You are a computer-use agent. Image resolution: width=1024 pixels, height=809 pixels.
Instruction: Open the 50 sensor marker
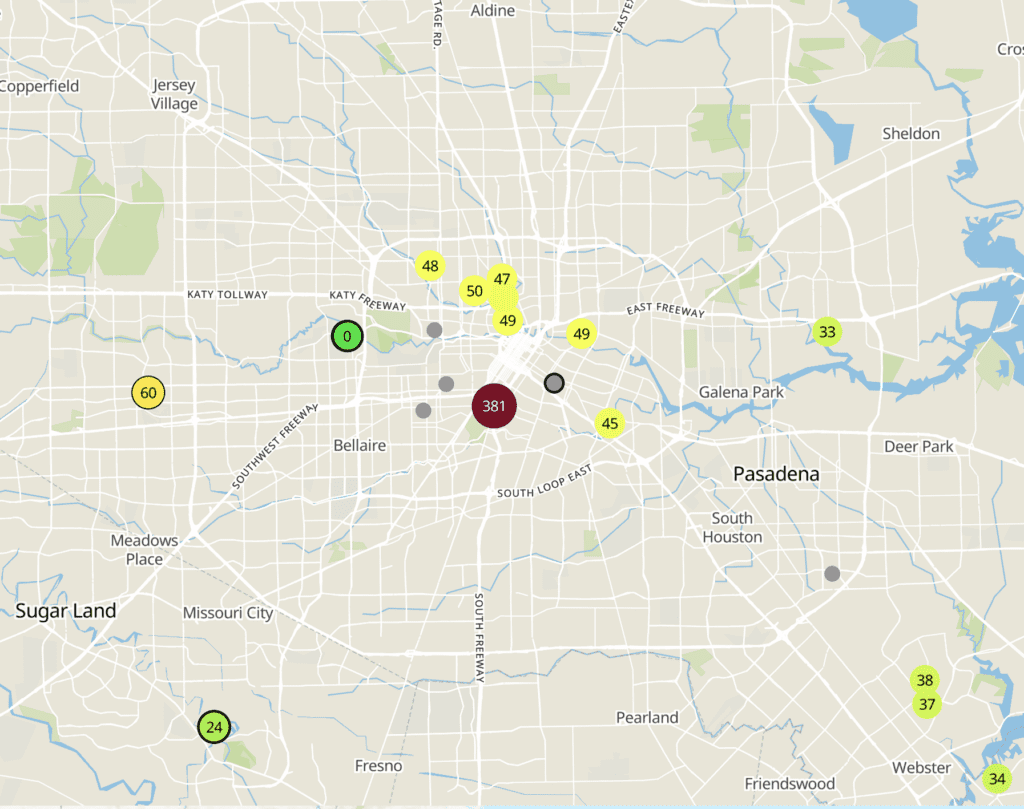pos(475,291)
